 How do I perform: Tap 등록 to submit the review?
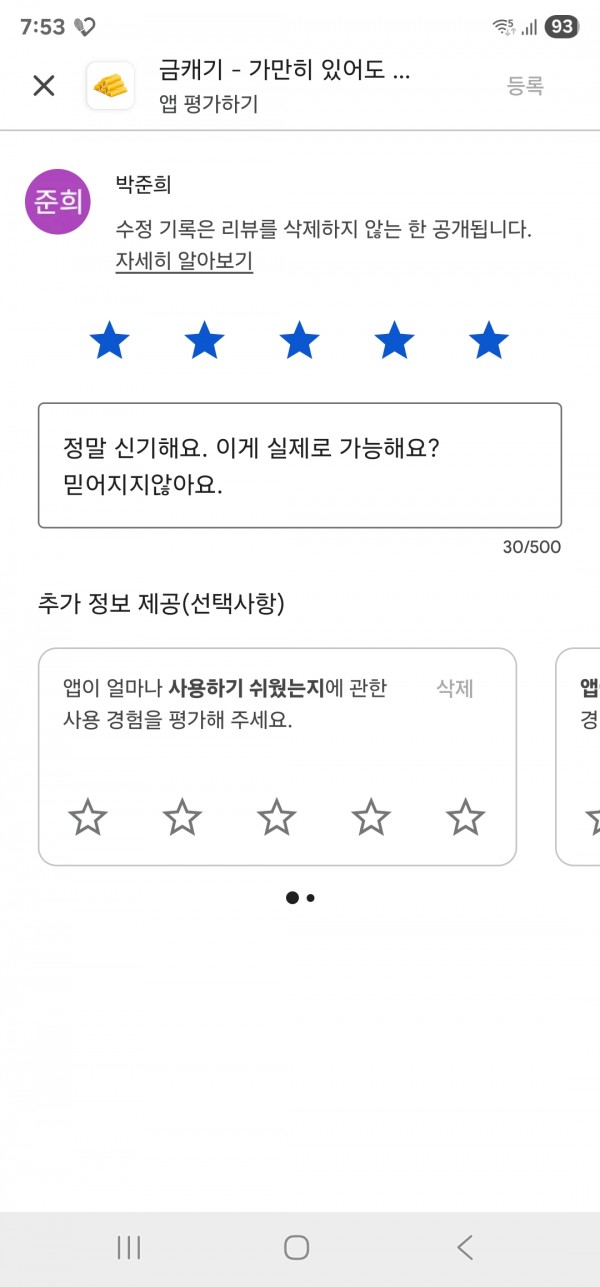click(x=525, y=86)
